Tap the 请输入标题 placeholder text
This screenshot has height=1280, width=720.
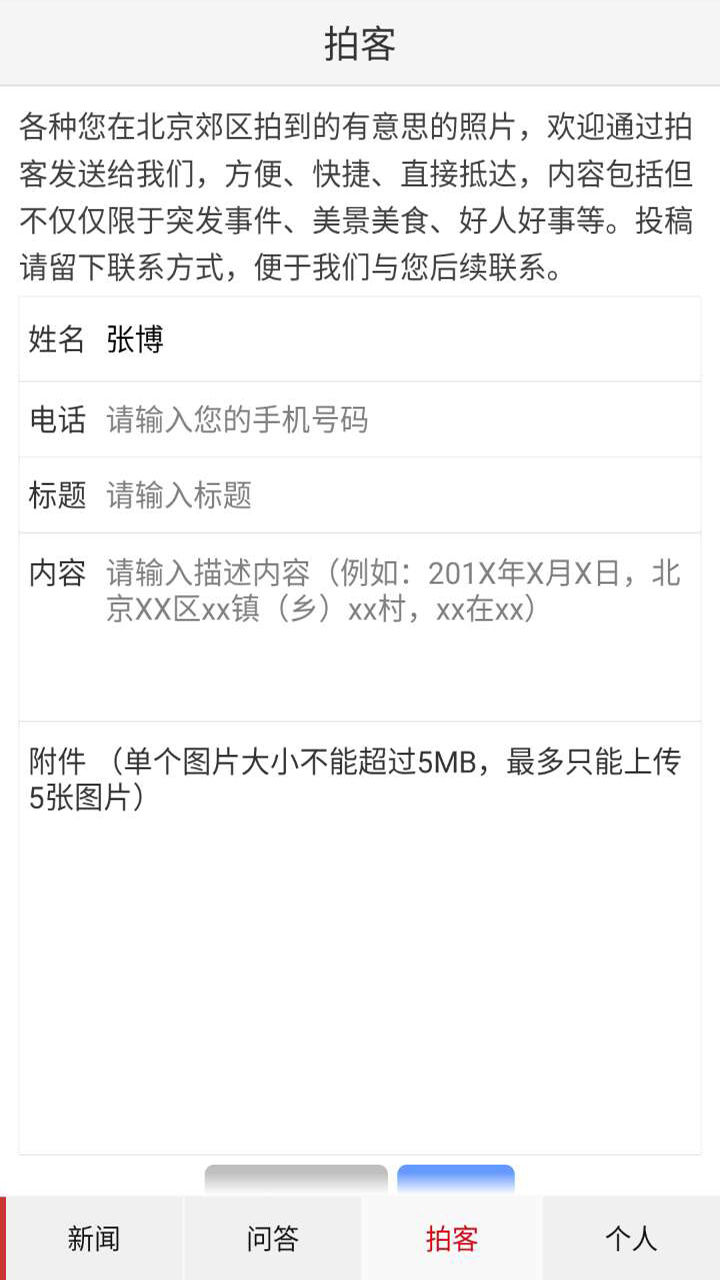[x=180, y=494]
